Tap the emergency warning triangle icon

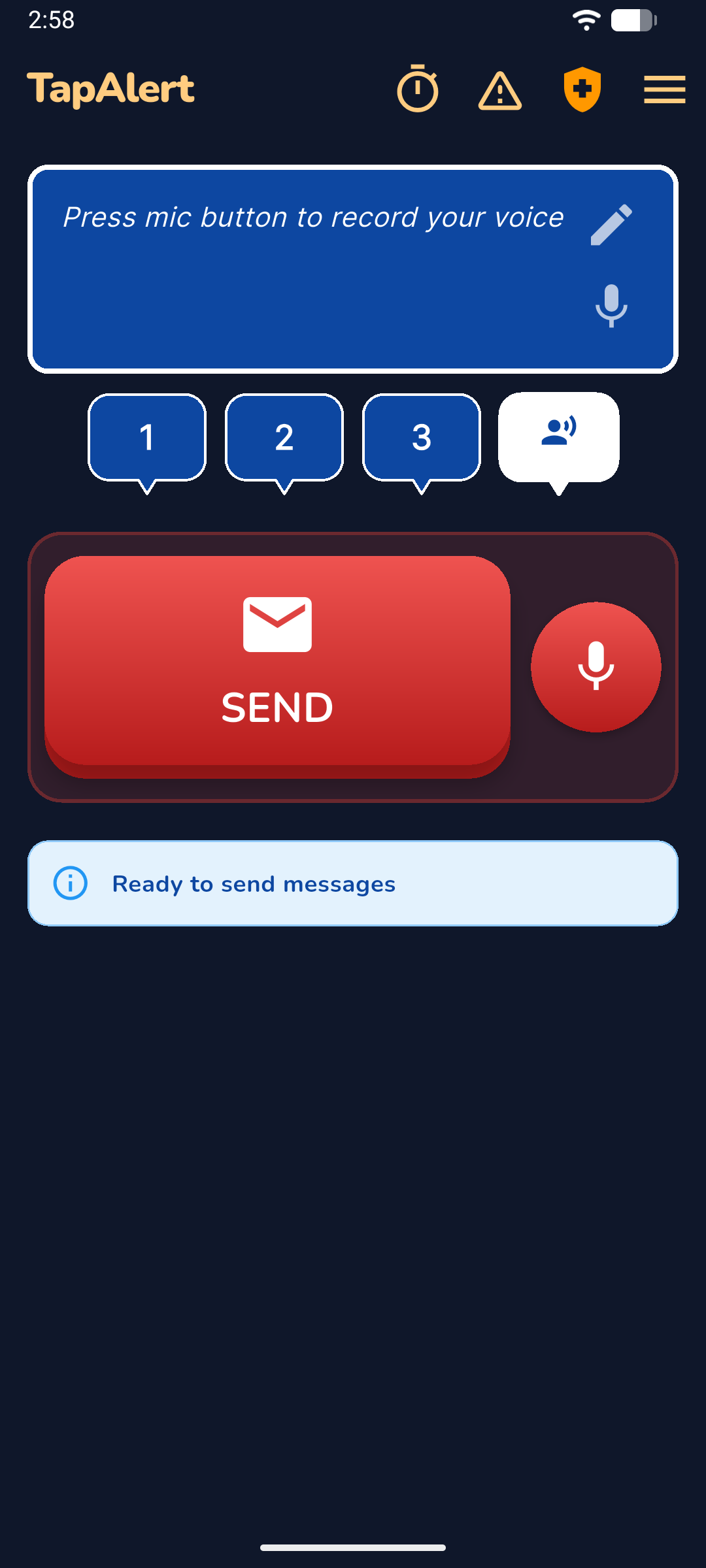coord(499,91)
